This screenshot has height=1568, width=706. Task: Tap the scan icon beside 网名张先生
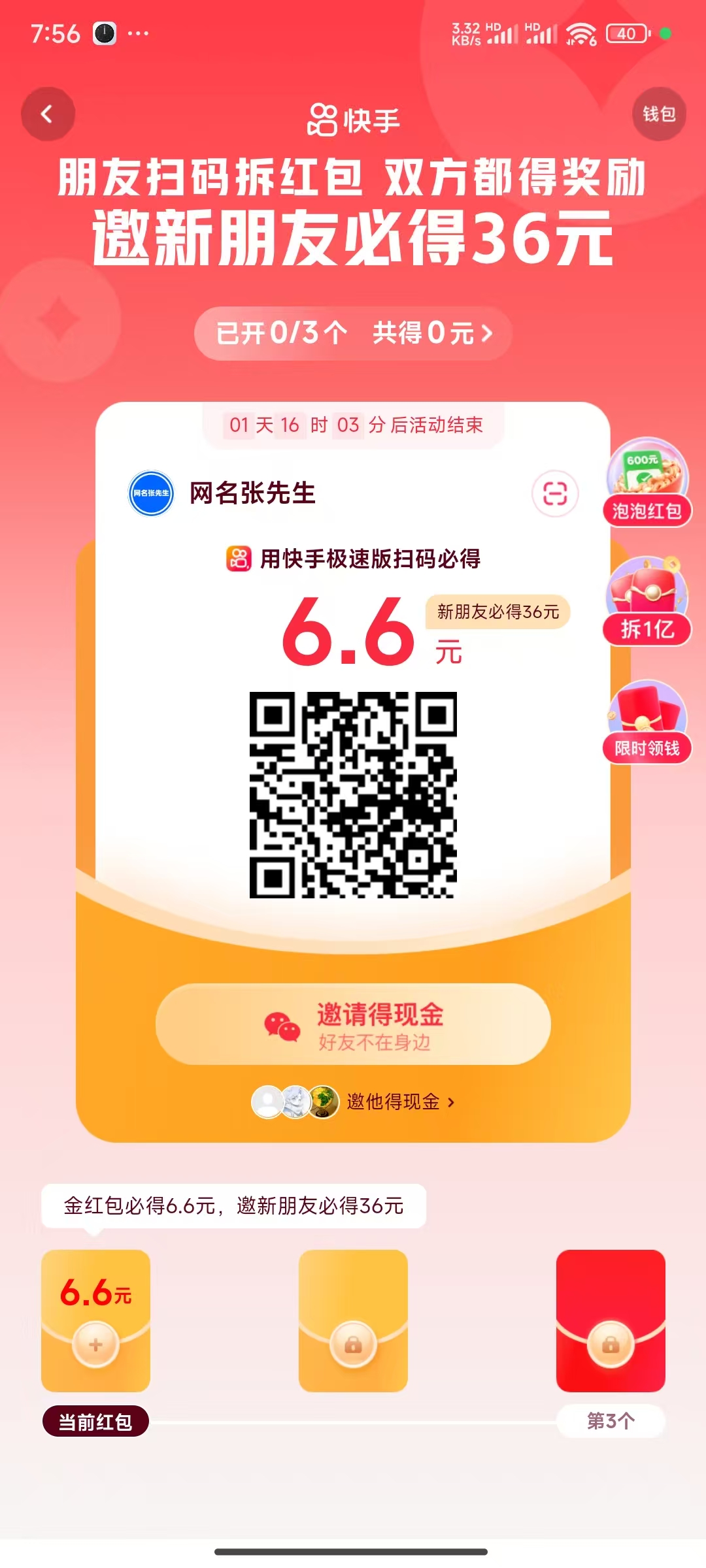(555, 493)
